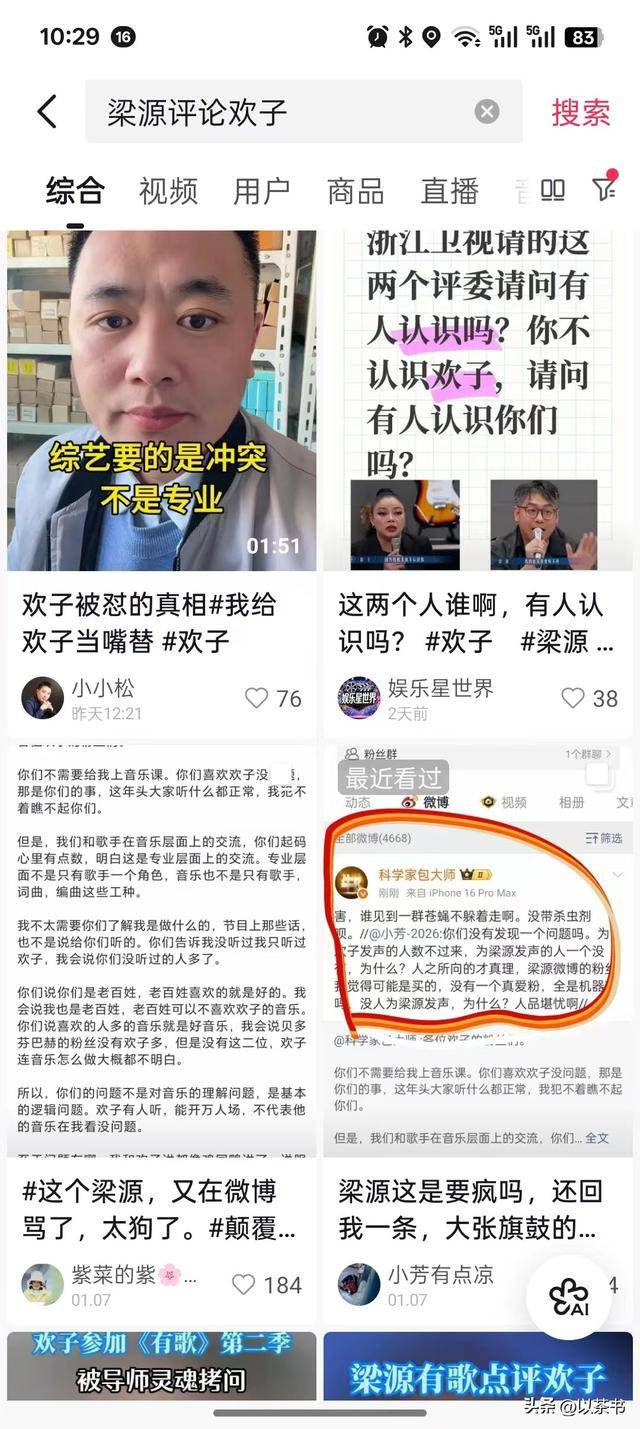Go back from search results
Viewport: 640px width, 1429px height.
[47, 112]
